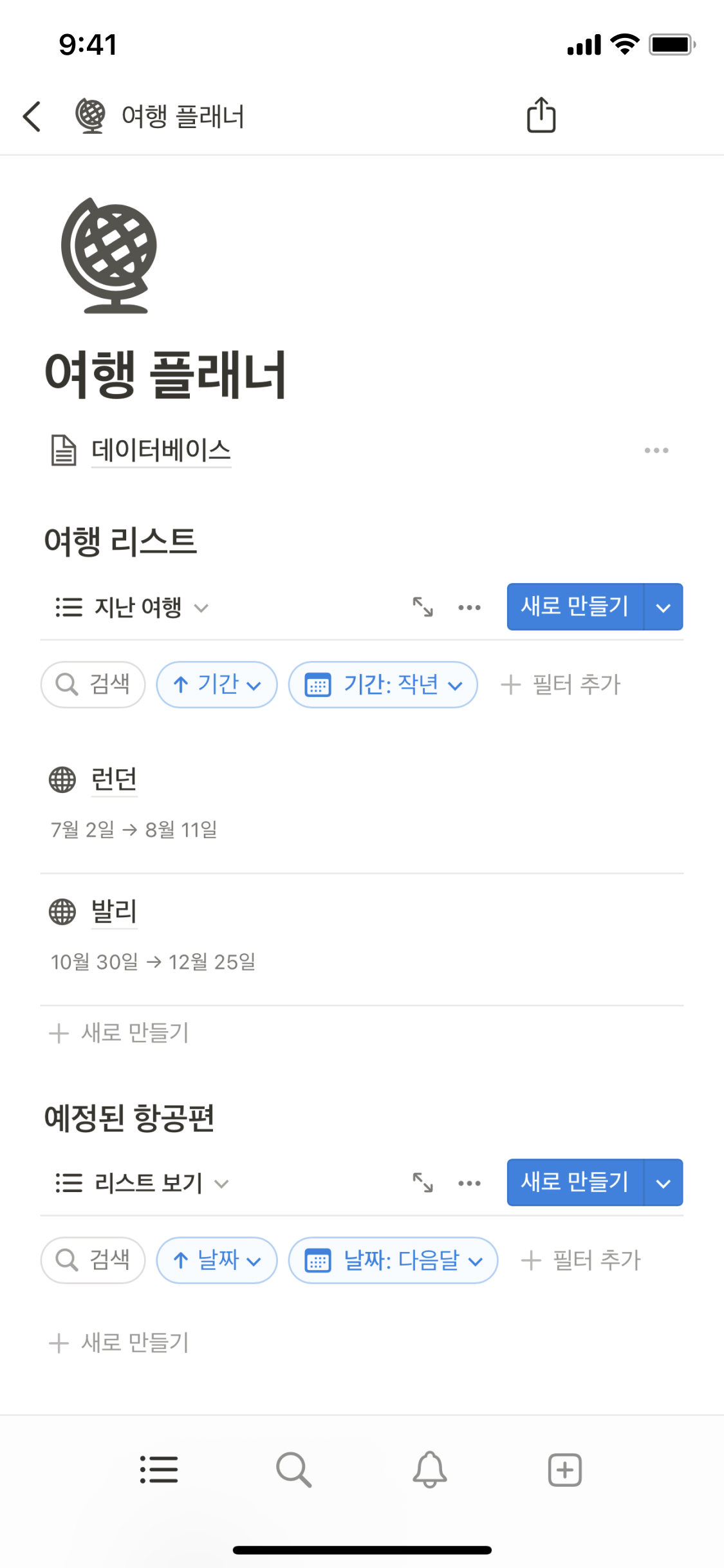This screenshot has height=1568, width=724.
Task: Open the 데이터베이스 page link
Action: tap(161, 450)
